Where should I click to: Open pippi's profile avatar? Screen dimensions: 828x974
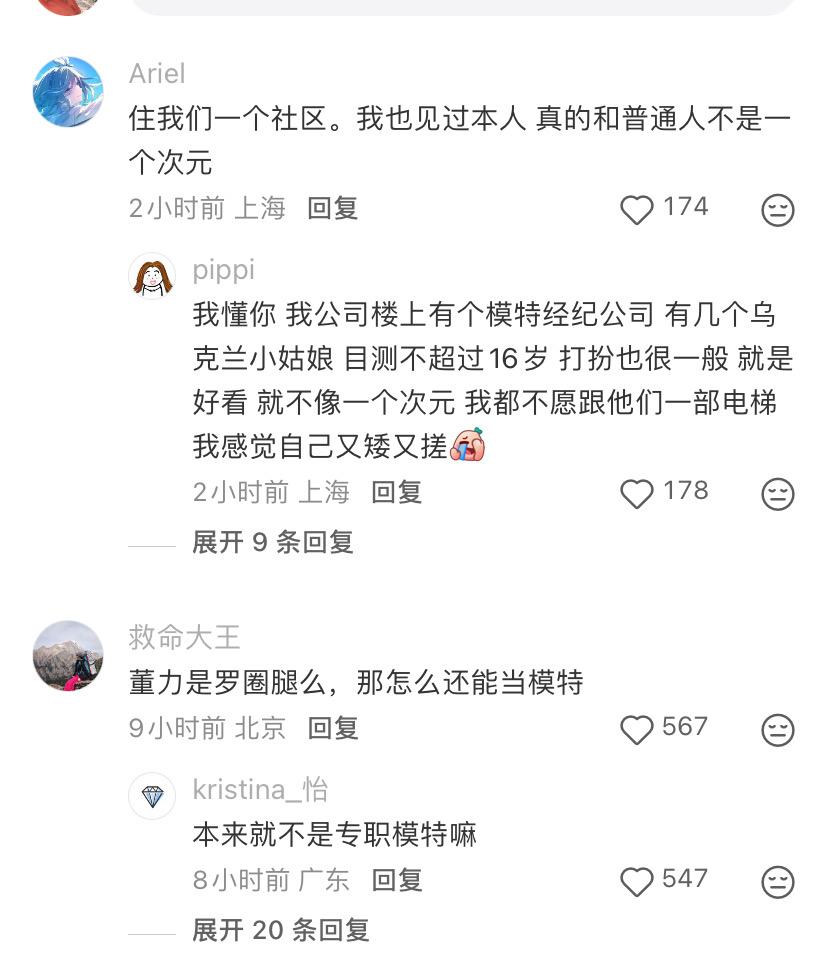[x=152, y=276]
